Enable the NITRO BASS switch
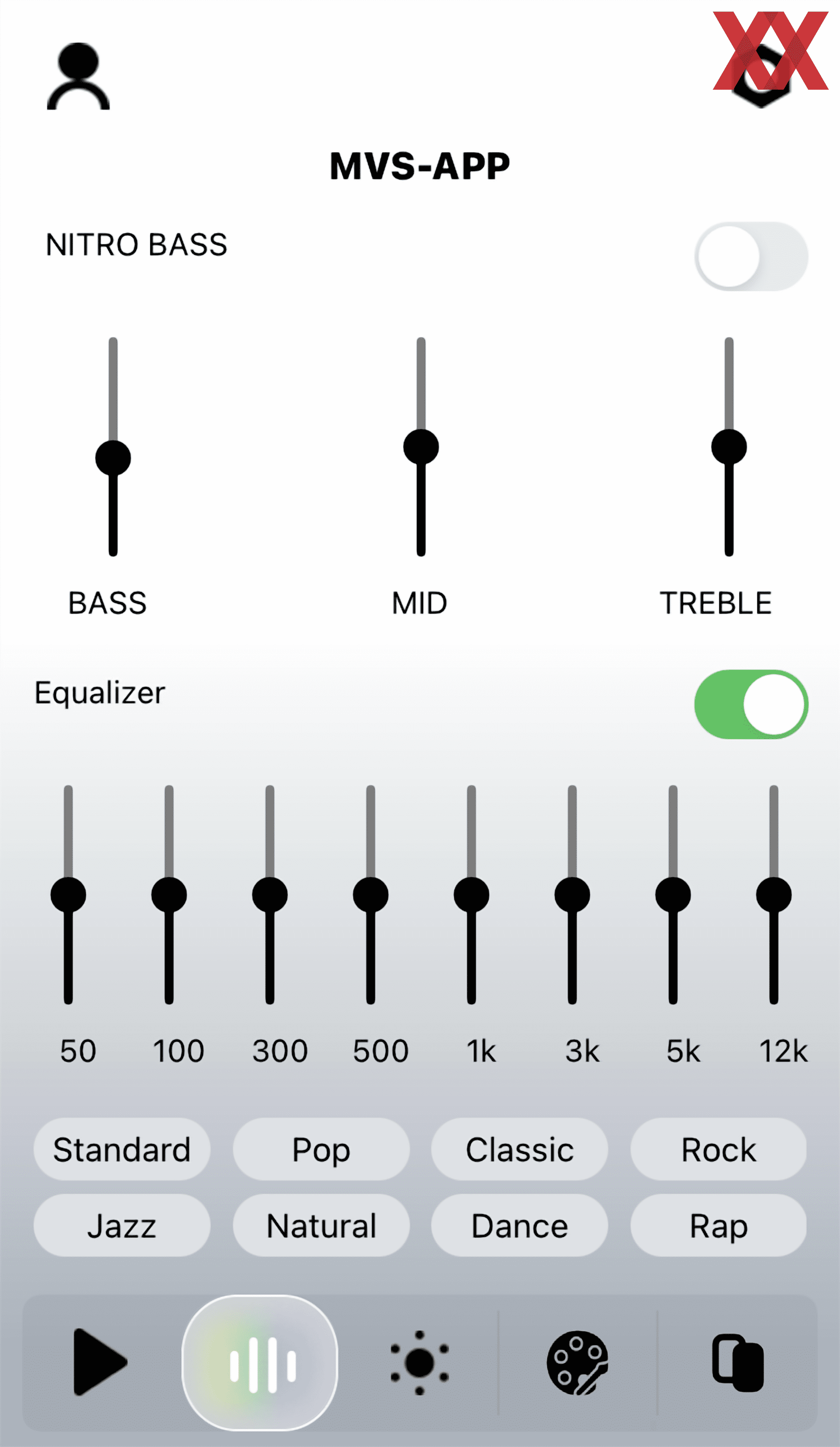 click(x=750, y=256)
